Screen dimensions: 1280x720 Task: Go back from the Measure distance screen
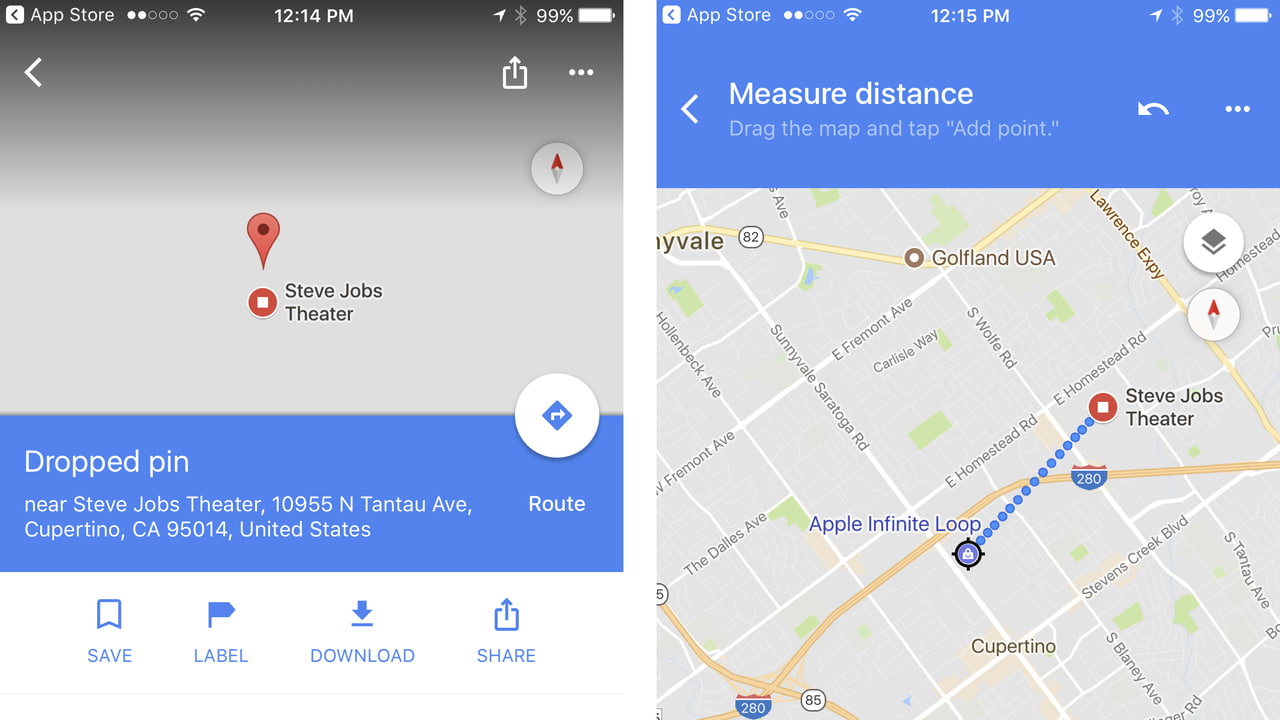point(690,109)
